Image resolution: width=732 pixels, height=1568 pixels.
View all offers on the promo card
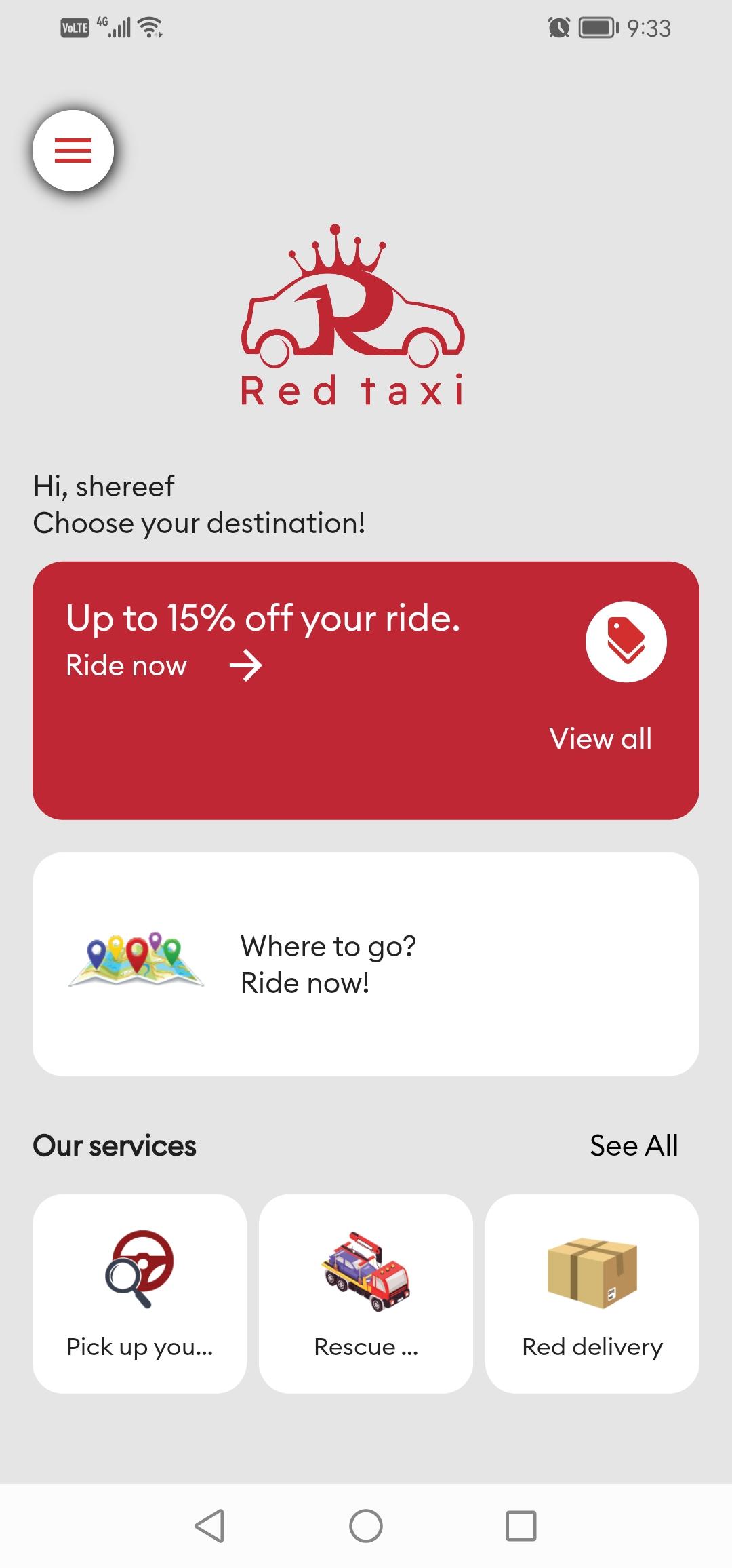601,739
